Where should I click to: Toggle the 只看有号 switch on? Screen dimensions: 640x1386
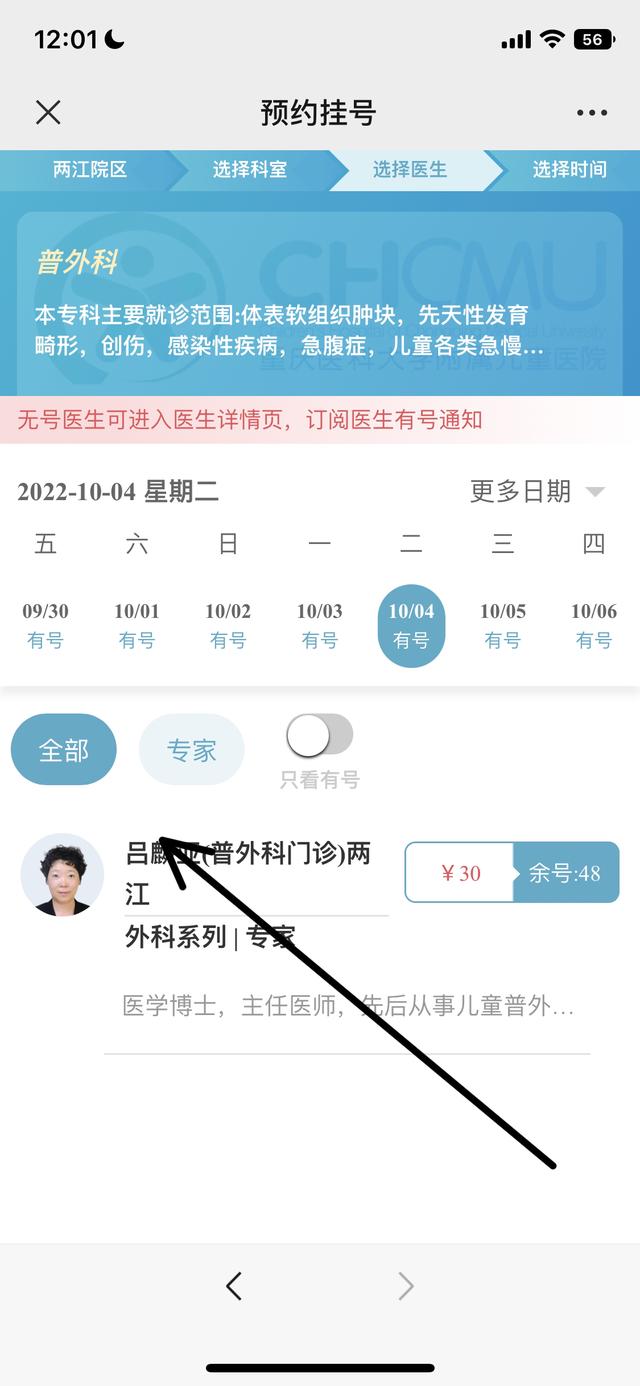click(x=320, y=737)
